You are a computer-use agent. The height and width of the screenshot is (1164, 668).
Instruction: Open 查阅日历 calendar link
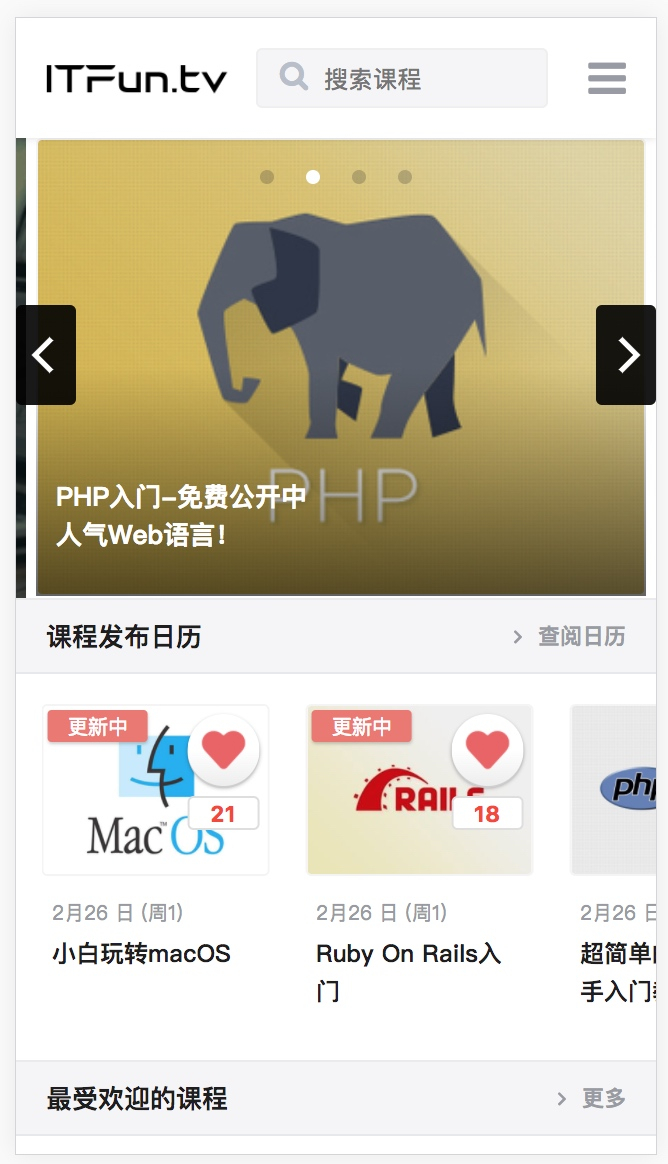[569, 636]
